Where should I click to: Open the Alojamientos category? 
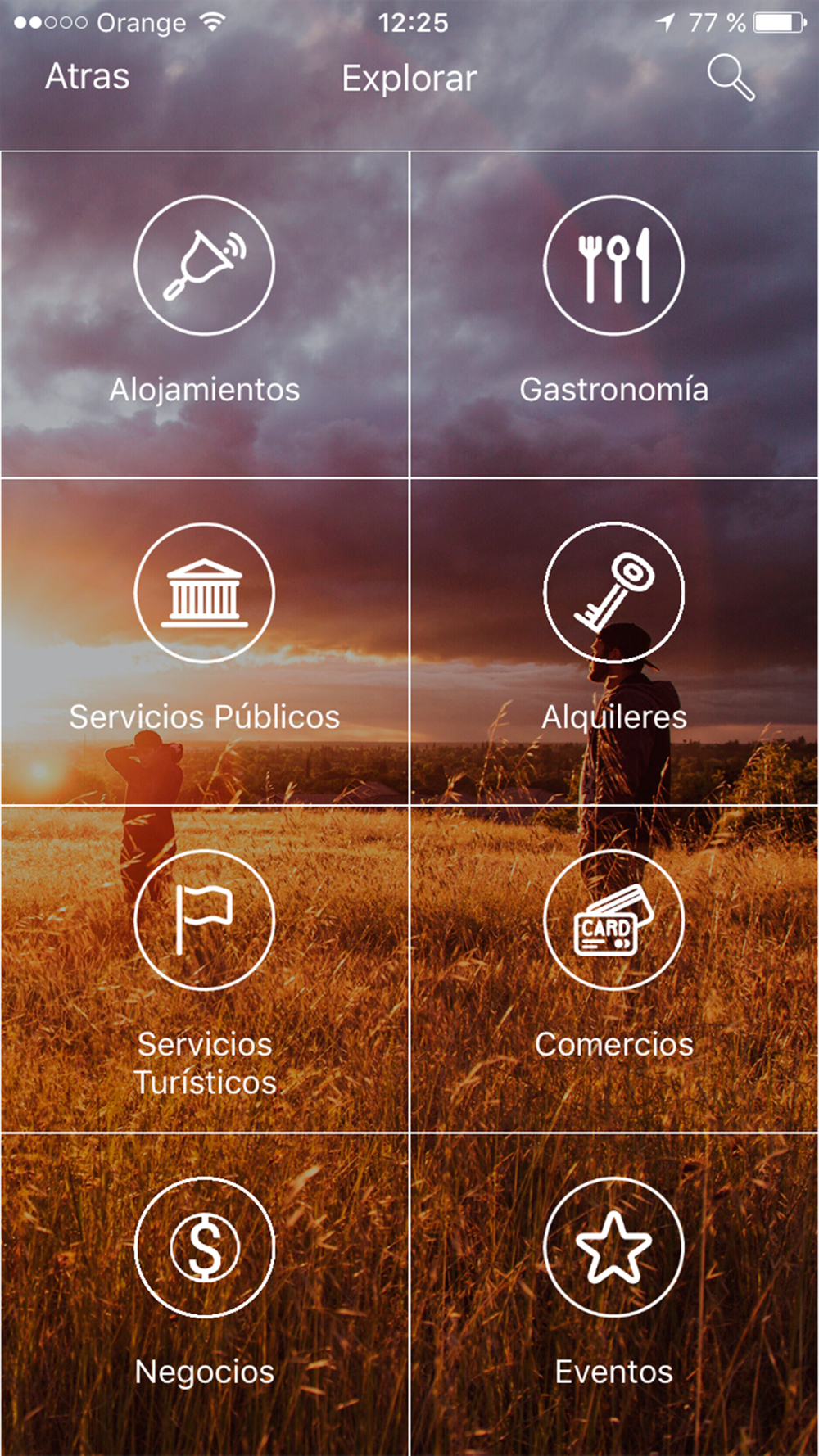click(x=205, y=314)
